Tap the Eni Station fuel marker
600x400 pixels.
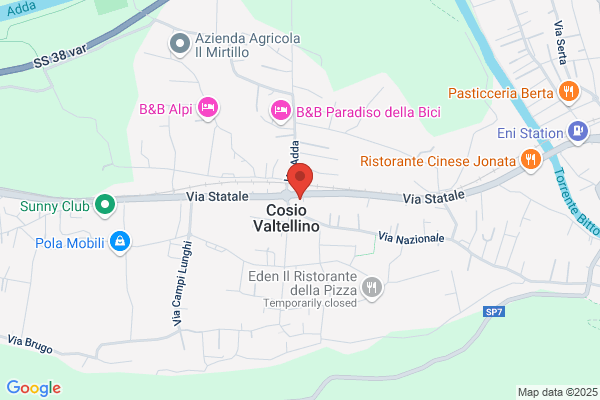pos(578,132)
